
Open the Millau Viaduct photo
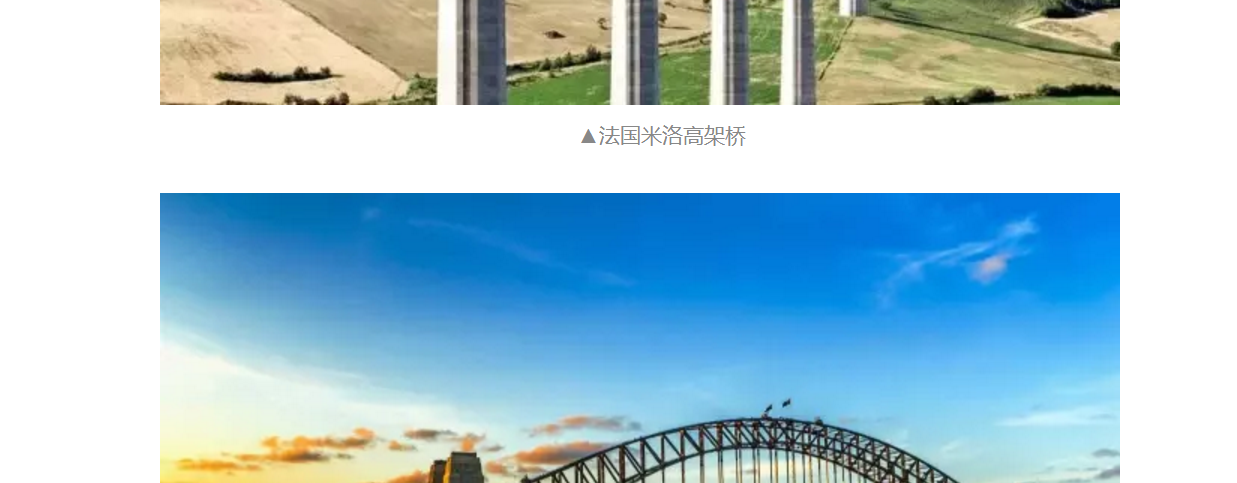click(x=640, y=52)
